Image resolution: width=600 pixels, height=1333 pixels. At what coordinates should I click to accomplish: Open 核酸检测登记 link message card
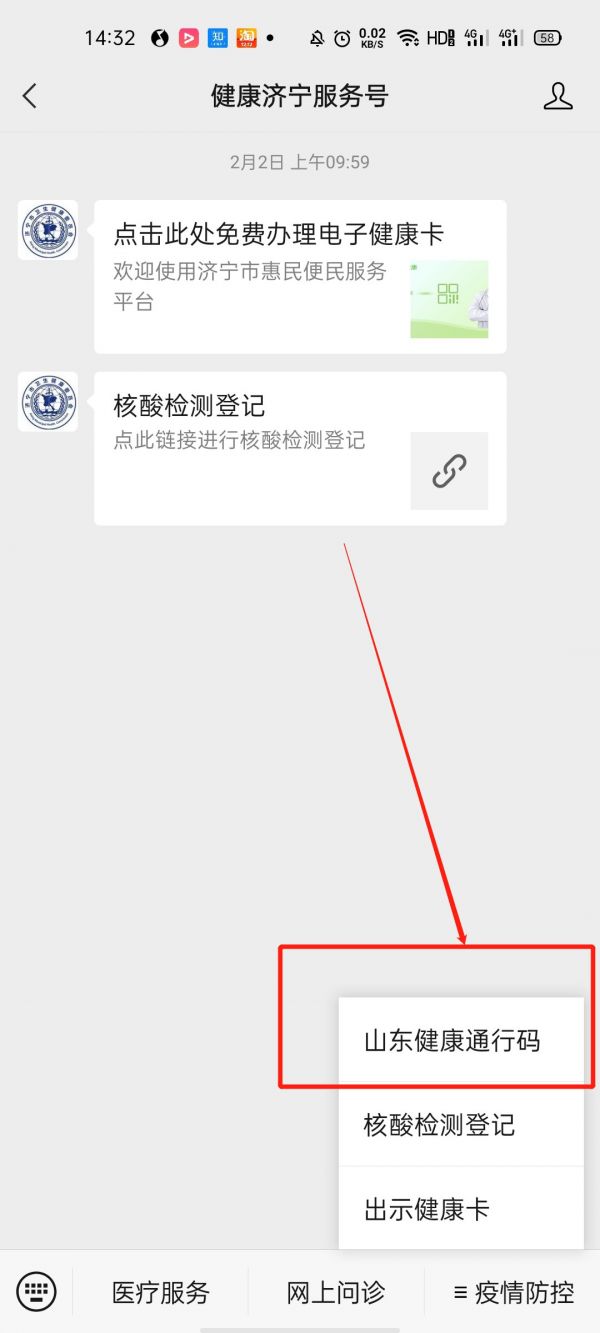pos(300,448)
